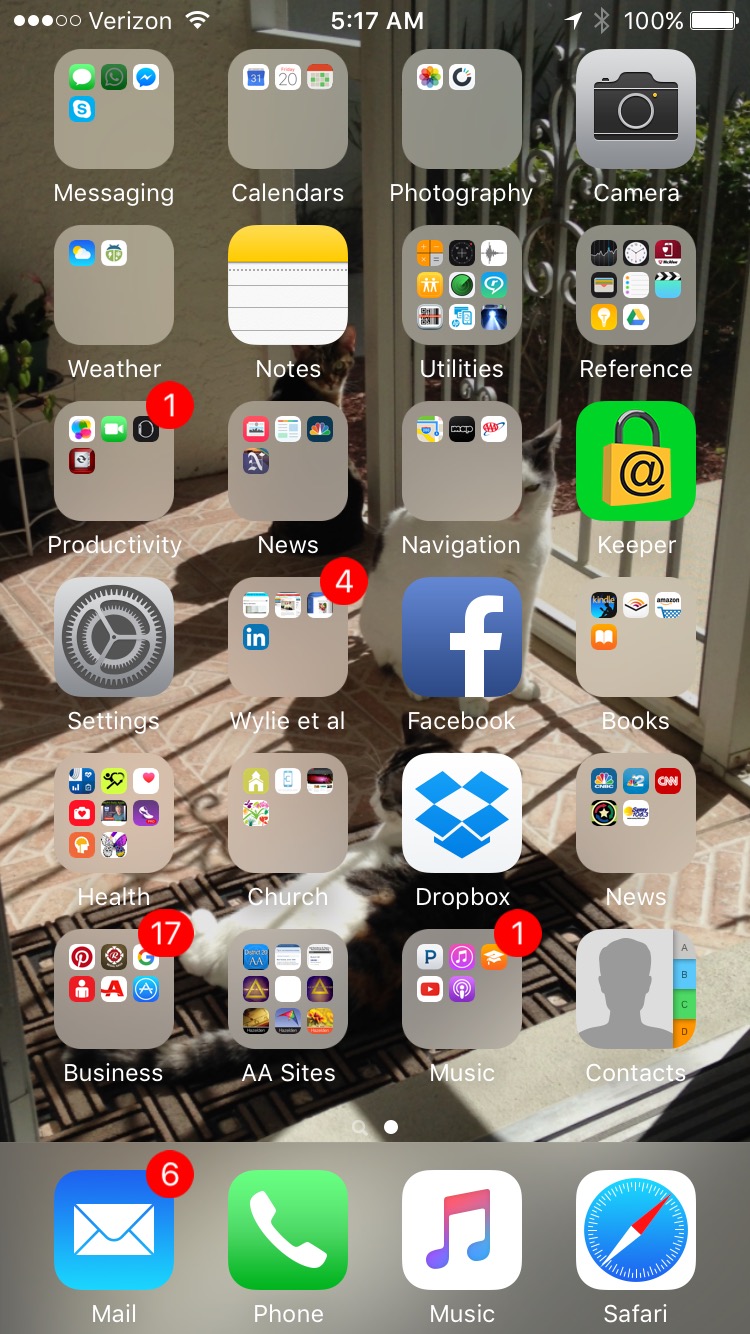
Task: Open the Health folder
Action: [x=114, y=813]
